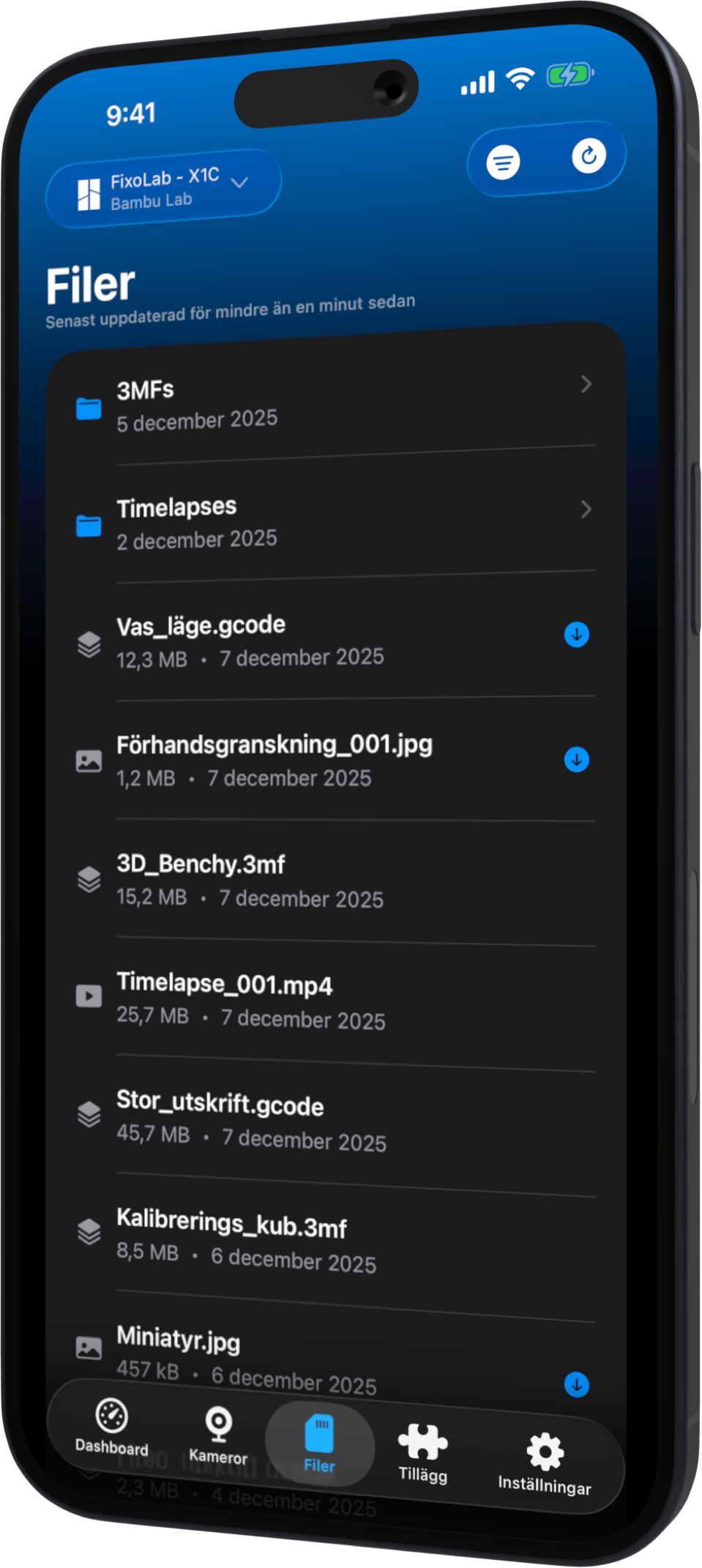This screenshot has width=702, height=1568.
Task: Open the 3MFs folder via its chevron
Action: tap(586, 385)
